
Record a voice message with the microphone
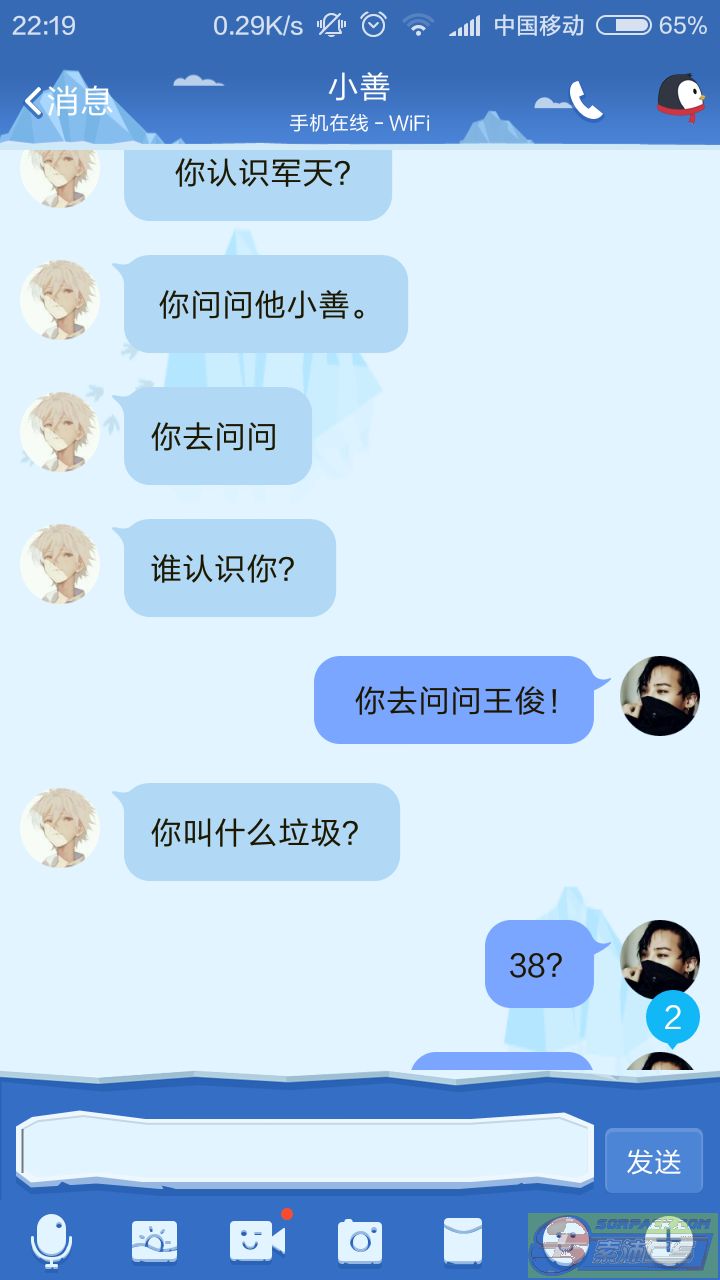(x=51, y=1241)
